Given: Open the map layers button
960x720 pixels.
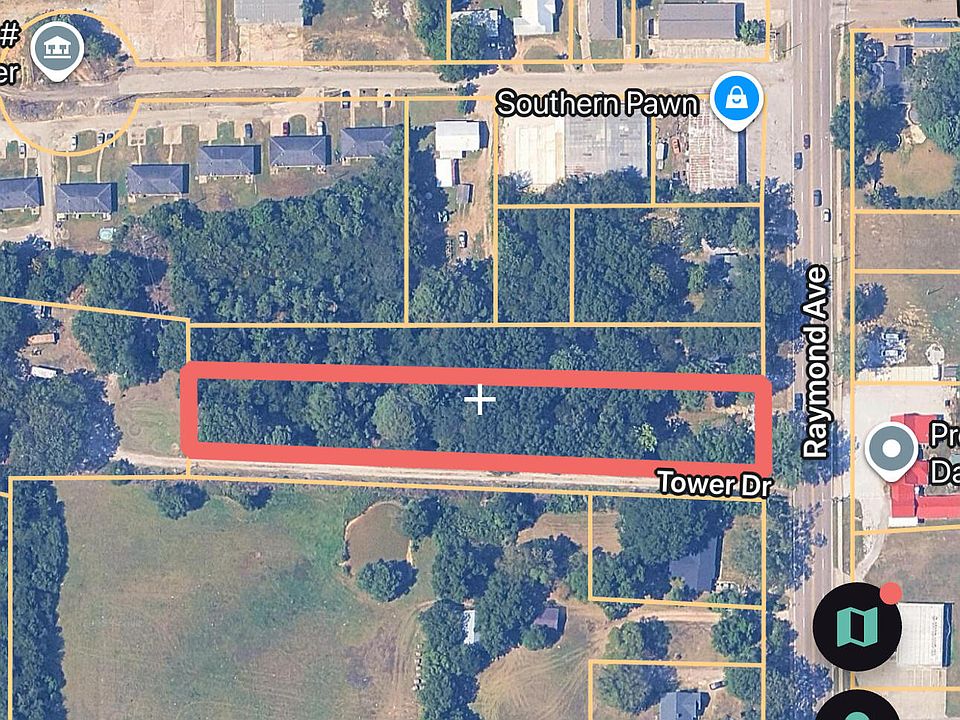Looking at the screenshot, I should click(856, 626).
